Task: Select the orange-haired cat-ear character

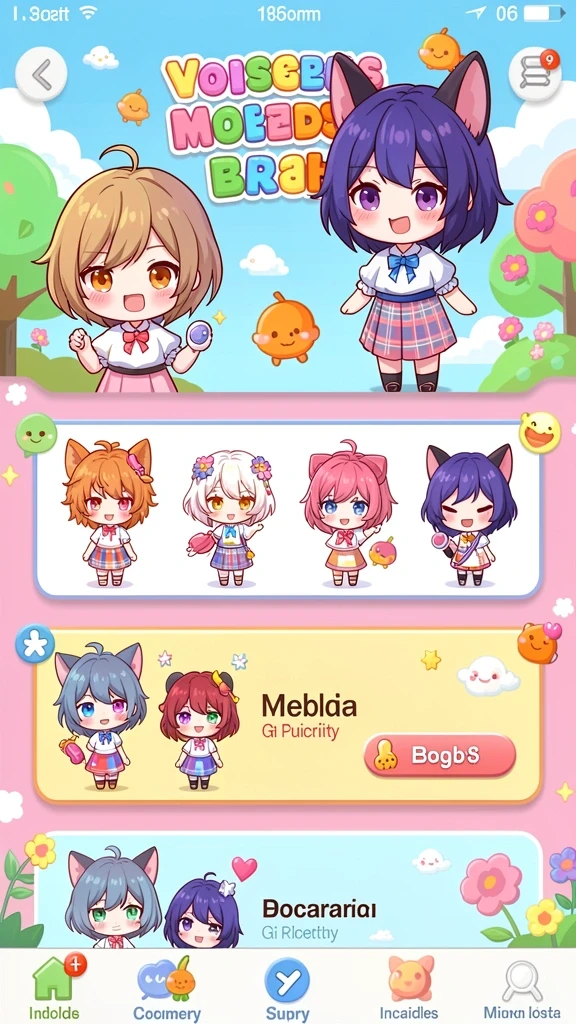Action: click(x=108, y=511)
